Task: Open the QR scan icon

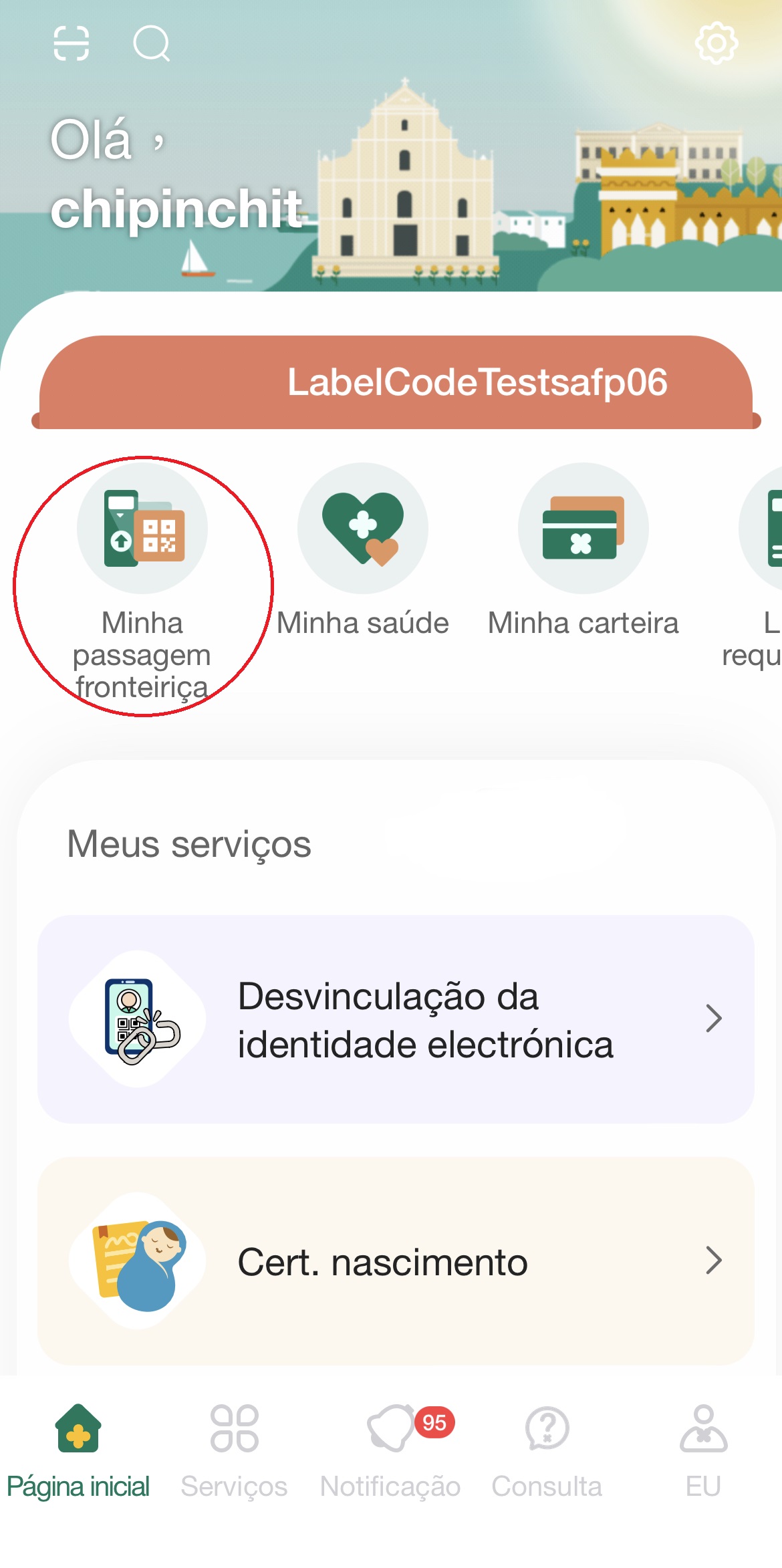Action: (71, 43)
